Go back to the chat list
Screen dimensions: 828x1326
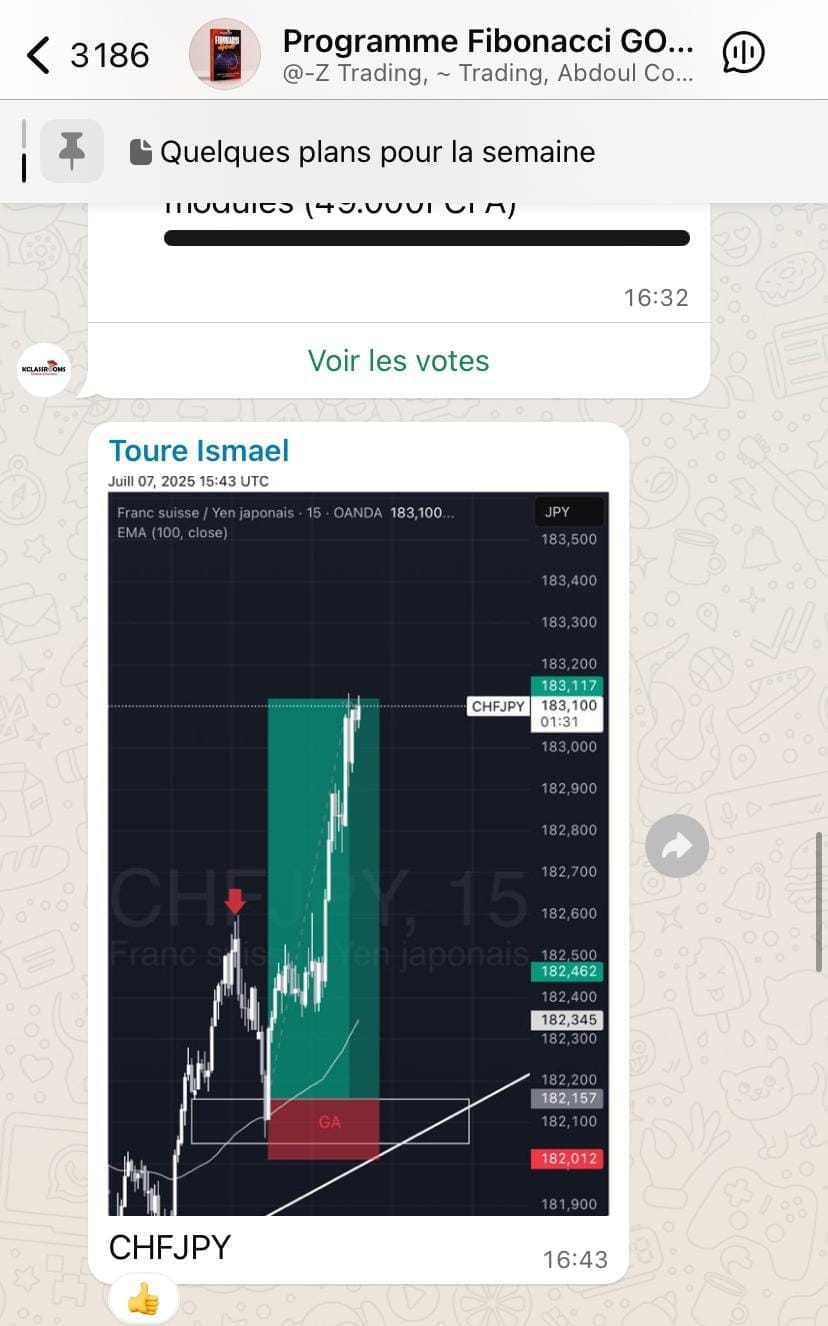point(87,55)
